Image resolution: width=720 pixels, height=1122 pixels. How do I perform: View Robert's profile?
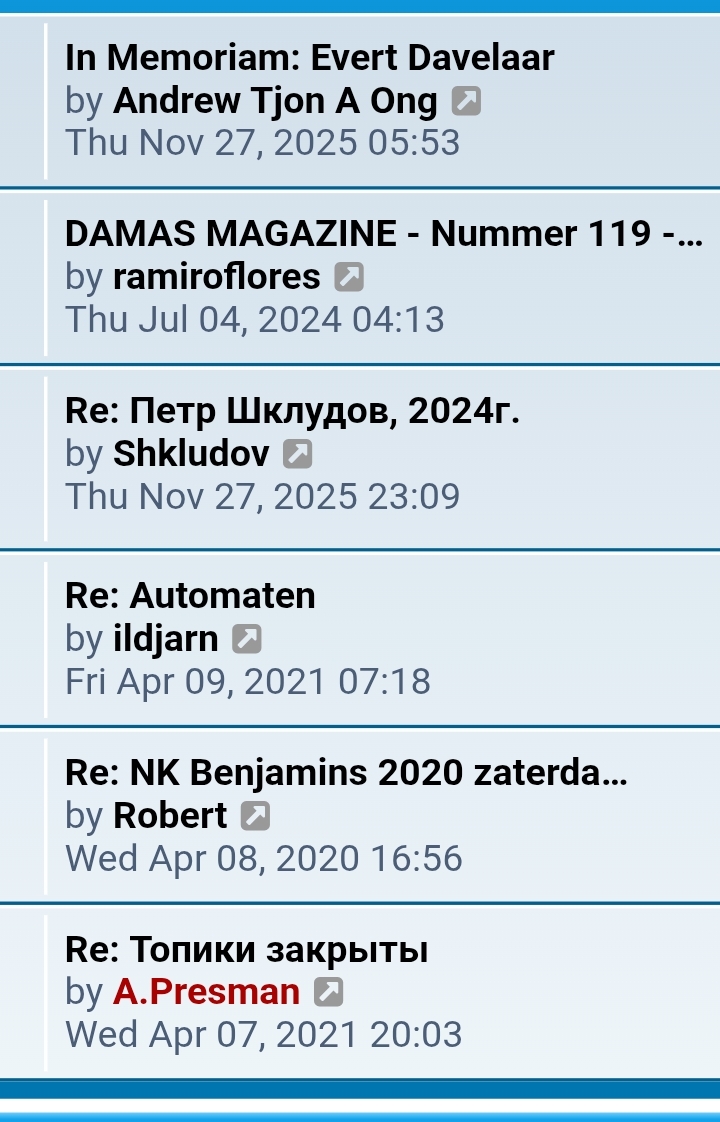pyautogui.click(x=170, y=815)
